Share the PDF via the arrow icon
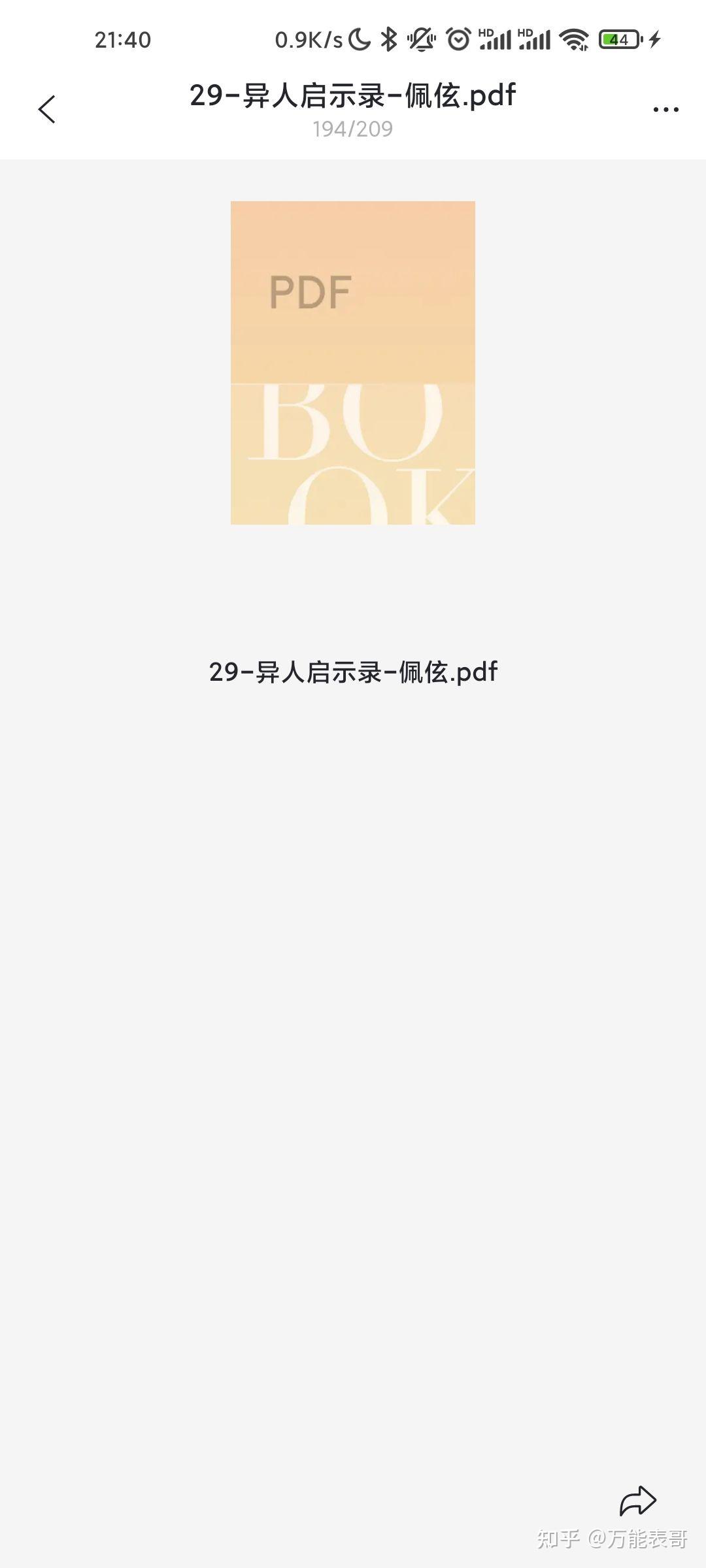The height and width of the screenshot is (1568, 706). pos(637,1501)
